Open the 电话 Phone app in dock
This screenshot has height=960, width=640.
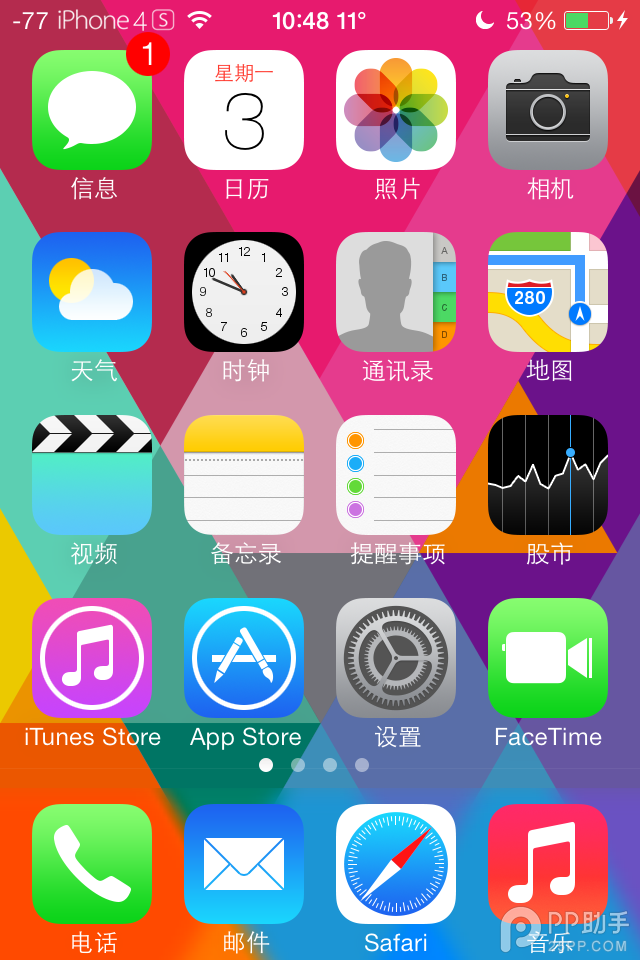(92, 864)
